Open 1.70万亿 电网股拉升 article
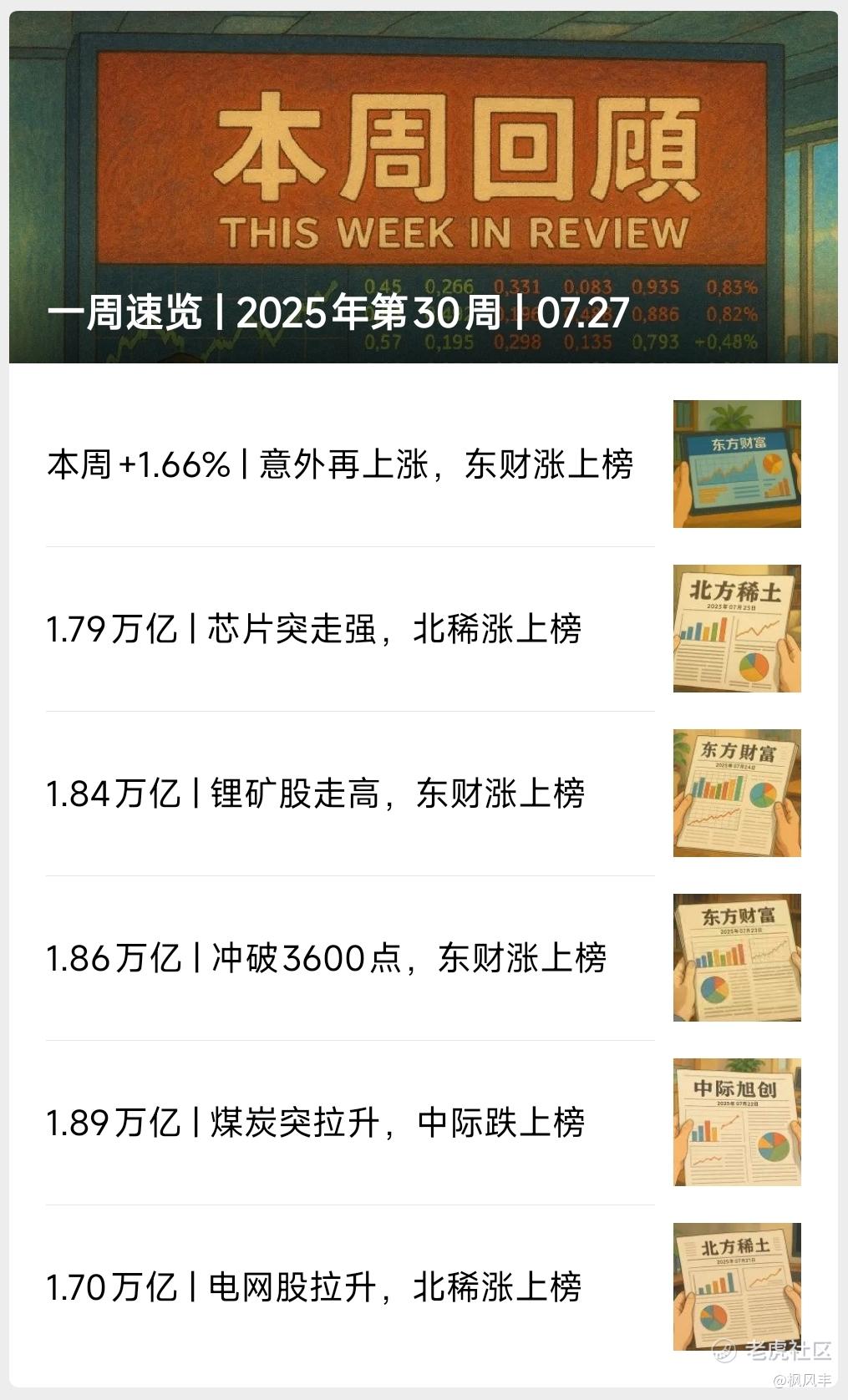Image resolution: width=848 pixels, height=1400 pixels. pos(314,1286)
